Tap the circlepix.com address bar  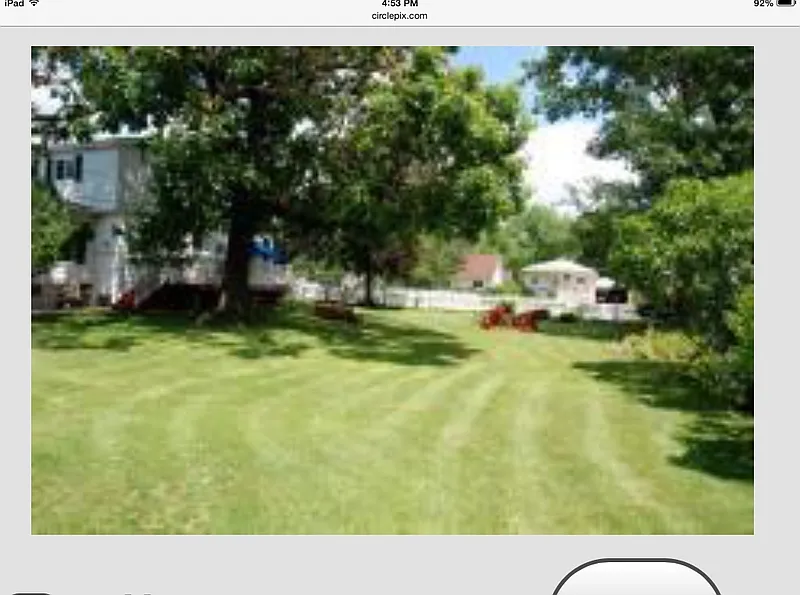tap(399, 16)
